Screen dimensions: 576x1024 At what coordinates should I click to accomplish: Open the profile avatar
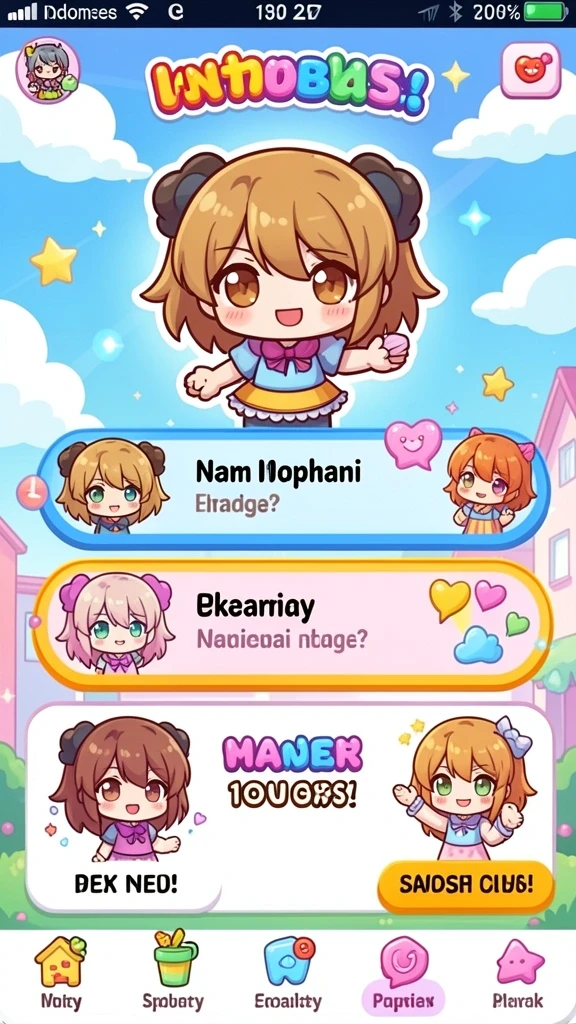click(48, 70)
